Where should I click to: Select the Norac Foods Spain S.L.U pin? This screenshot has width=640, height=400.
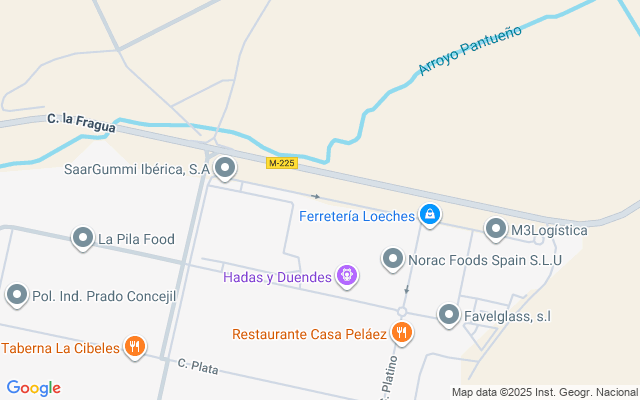(393, 260)
